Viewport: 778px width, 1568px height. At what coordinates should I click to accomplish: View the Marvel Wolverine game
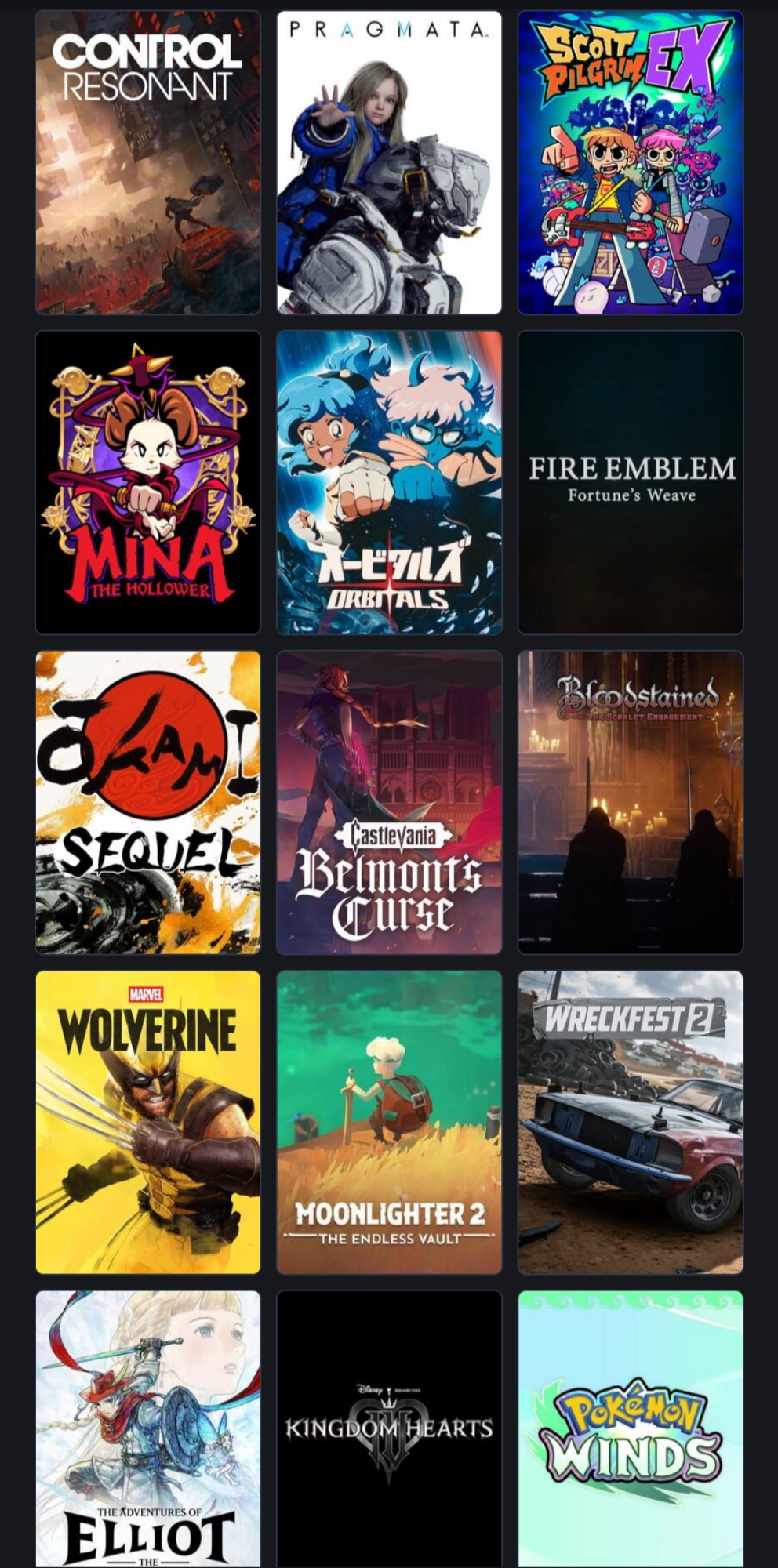[x=147, y=1122]
